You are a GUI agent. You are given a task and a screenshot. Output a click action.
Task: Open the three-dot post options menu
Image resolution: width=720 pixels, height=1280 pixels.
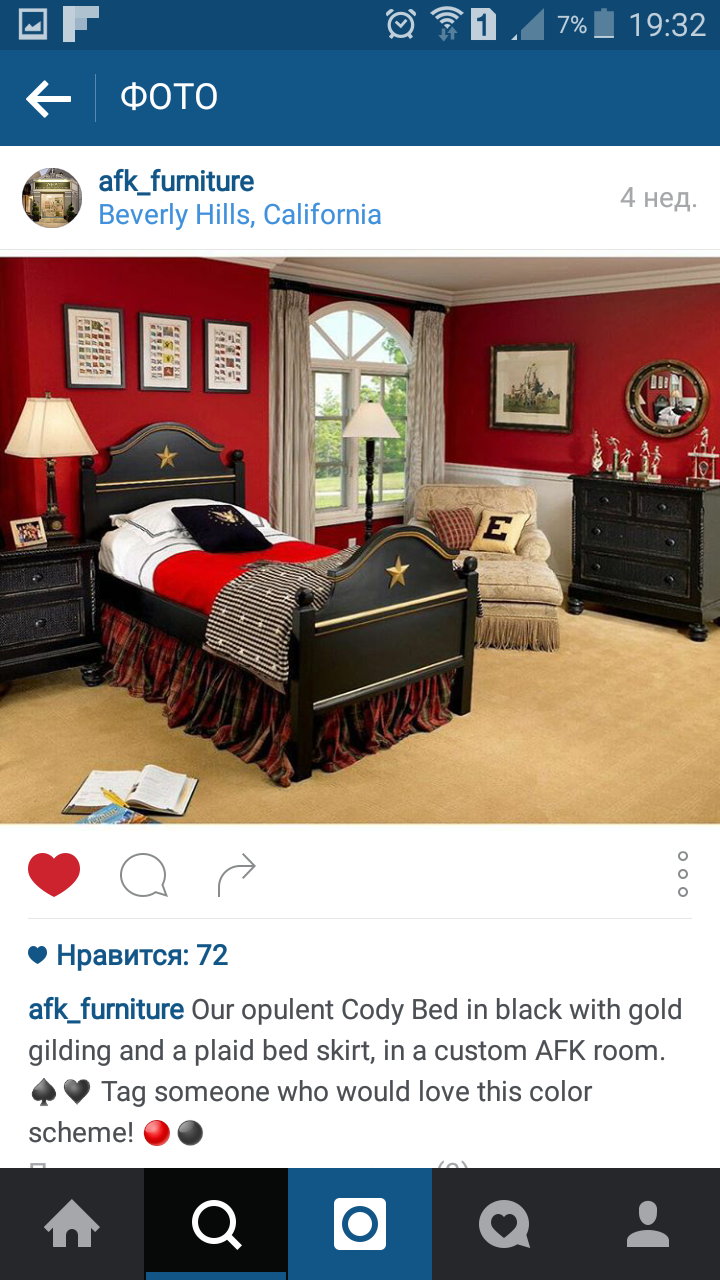coord(683,874)
